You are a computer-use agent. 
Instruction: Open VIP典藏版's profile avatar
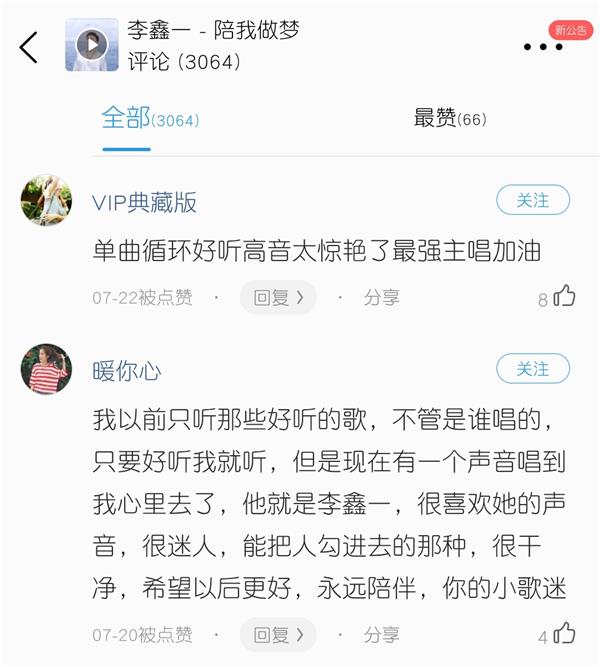[x=46, y=201]
